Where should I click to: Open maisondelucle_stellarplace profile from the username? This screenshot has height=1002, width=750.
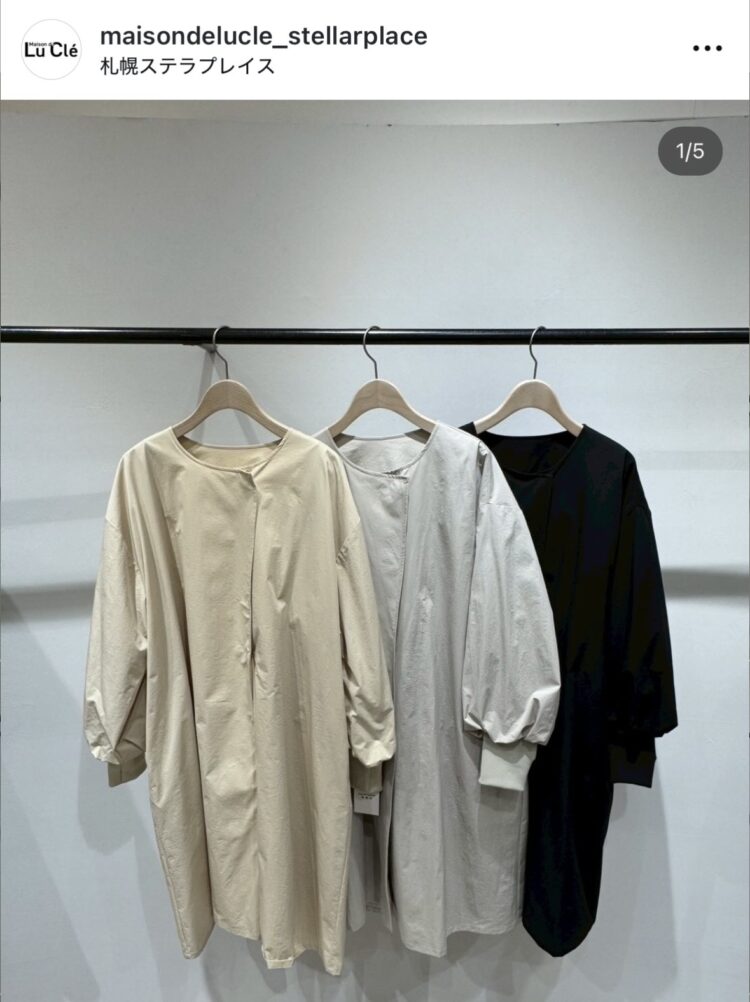tap(263, 36)
